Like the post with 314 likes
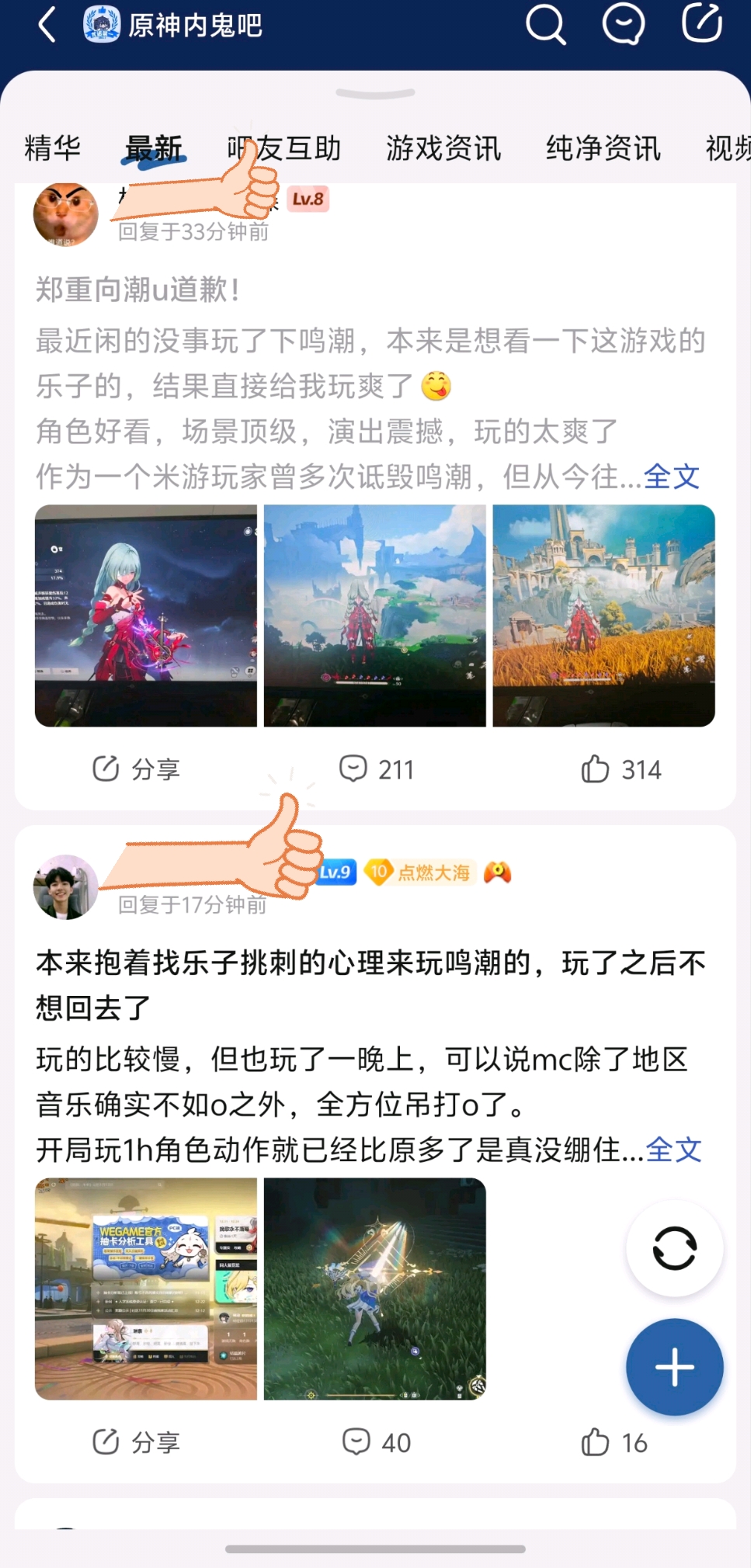751x1568 pixels. [621, 769]
